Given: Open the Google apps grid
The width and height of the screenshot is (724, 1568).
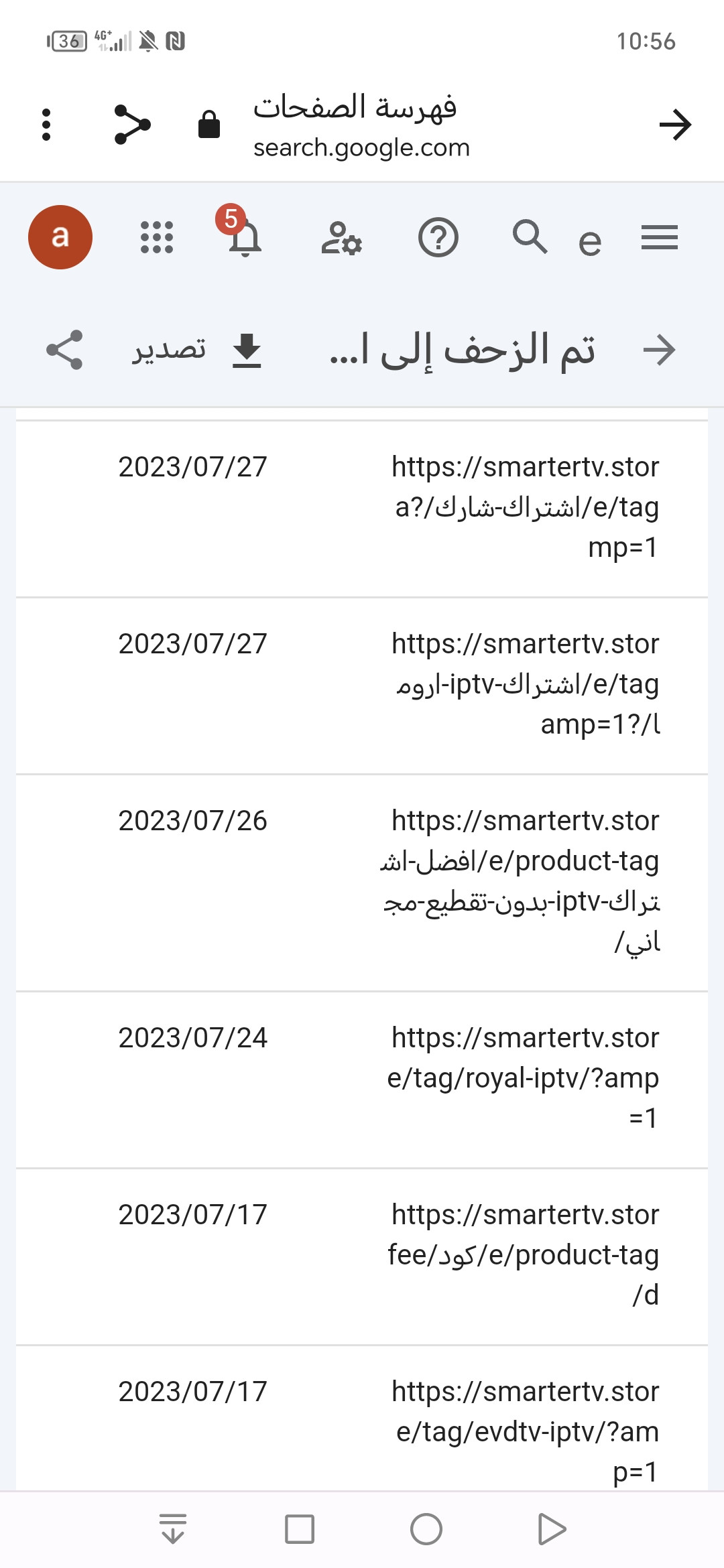Looking at the screenshot, I should pos(156,237).
